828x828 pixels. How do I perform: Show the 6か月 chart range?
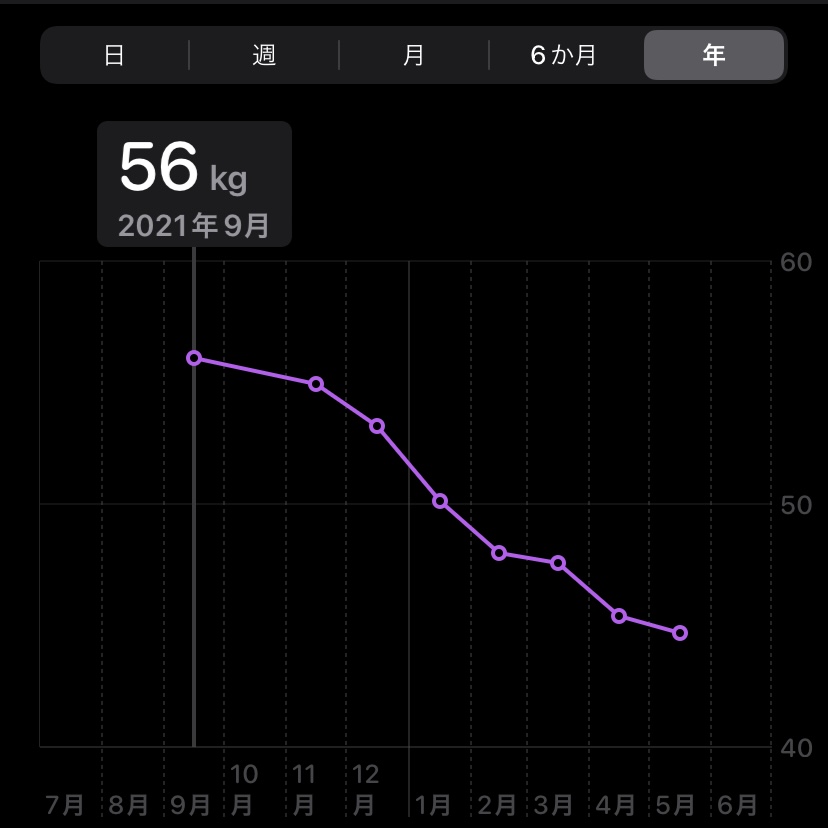click(563, 55)
